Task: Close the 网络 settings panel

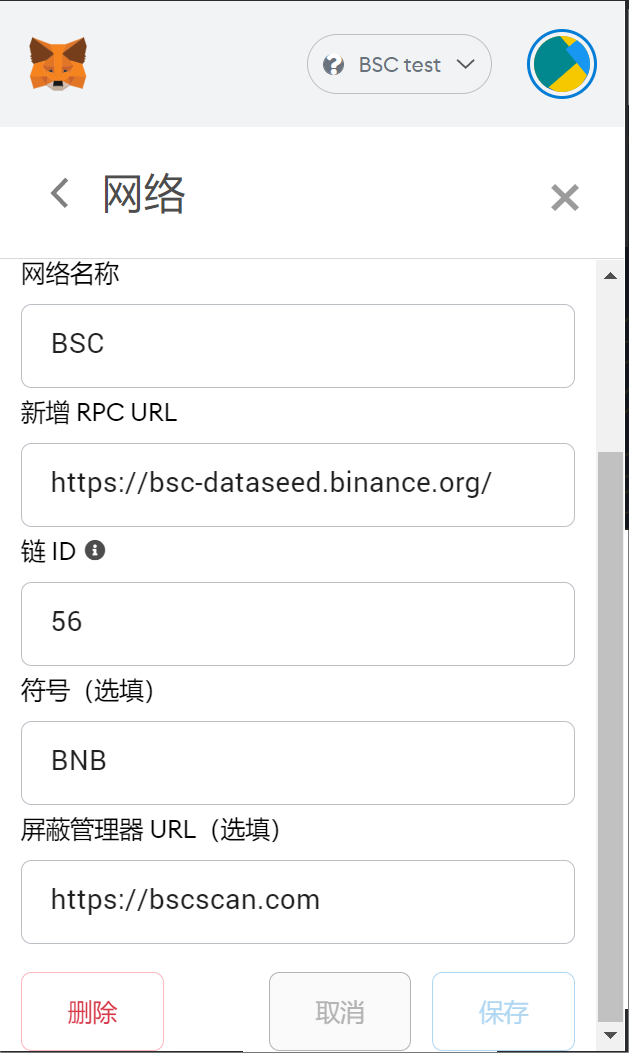Action: click(564, 198)
